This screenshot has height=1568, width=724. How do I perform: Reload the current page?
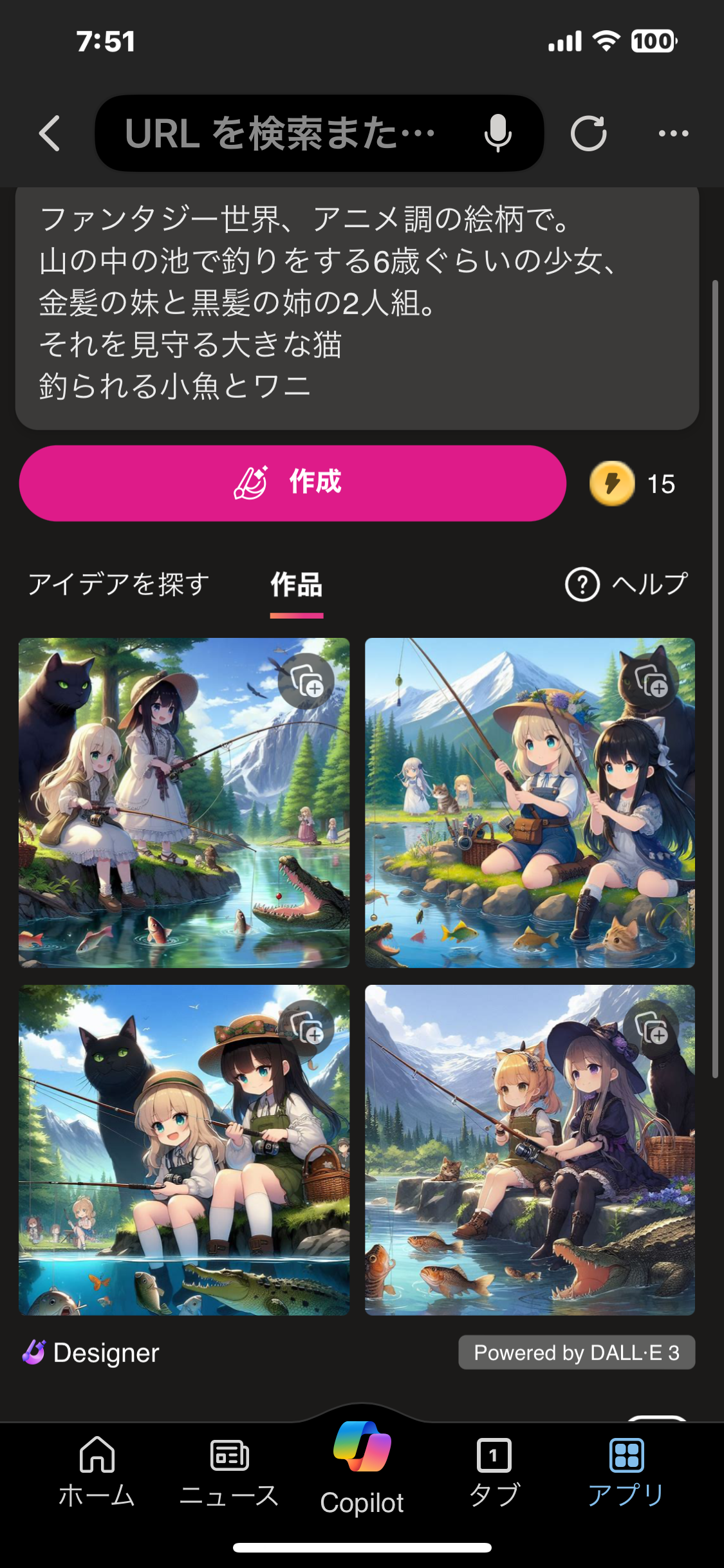pyautogui.click(x=588, y=133)
